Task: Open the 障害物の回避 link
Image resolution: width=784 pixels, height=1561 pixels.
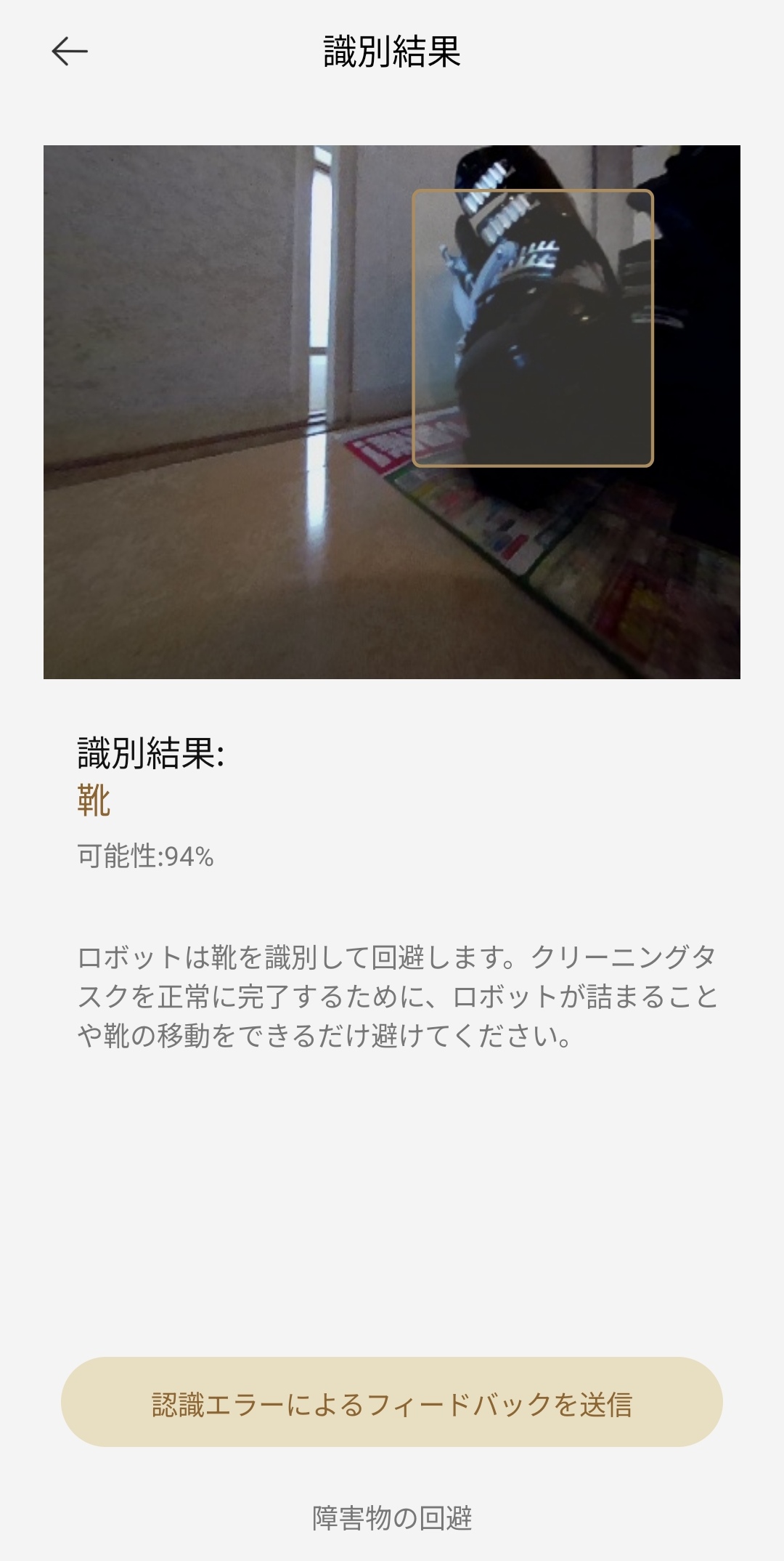Action: point(392,1517)
